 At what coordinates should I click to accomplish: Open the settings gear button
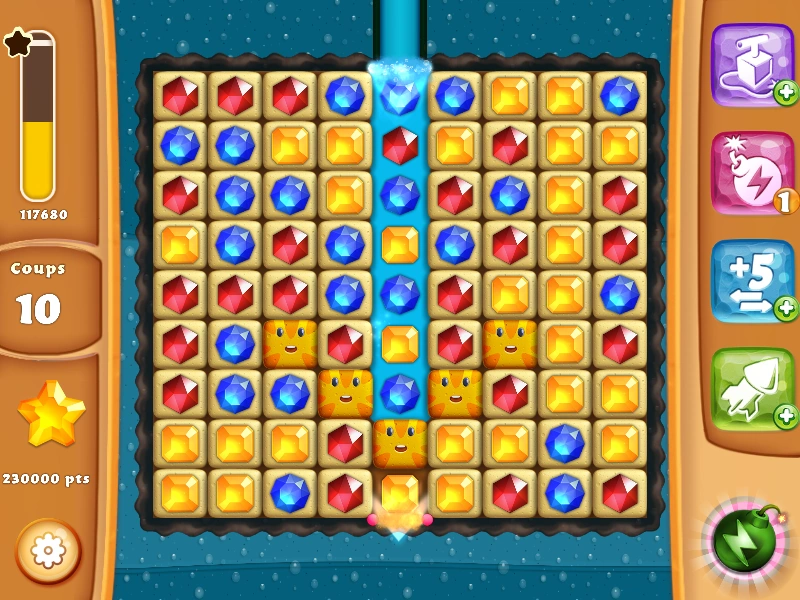tap(48, 551)
